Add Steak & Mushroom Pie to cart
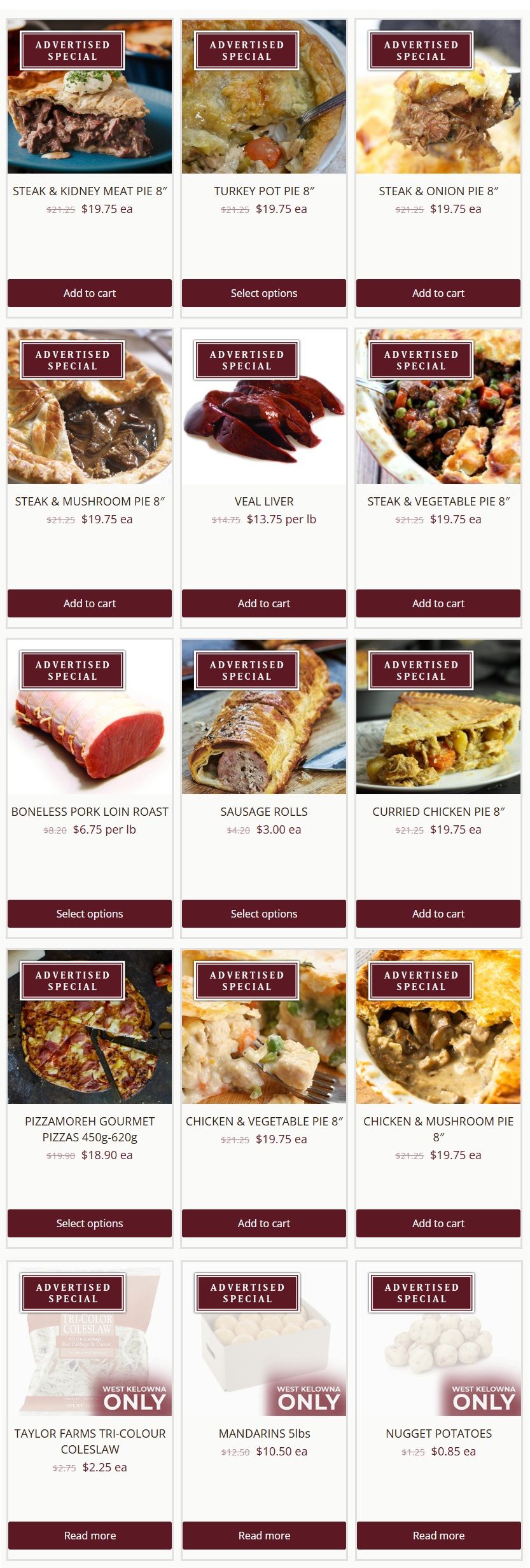The image size is (530, 1568). click(x=90, y=603)
